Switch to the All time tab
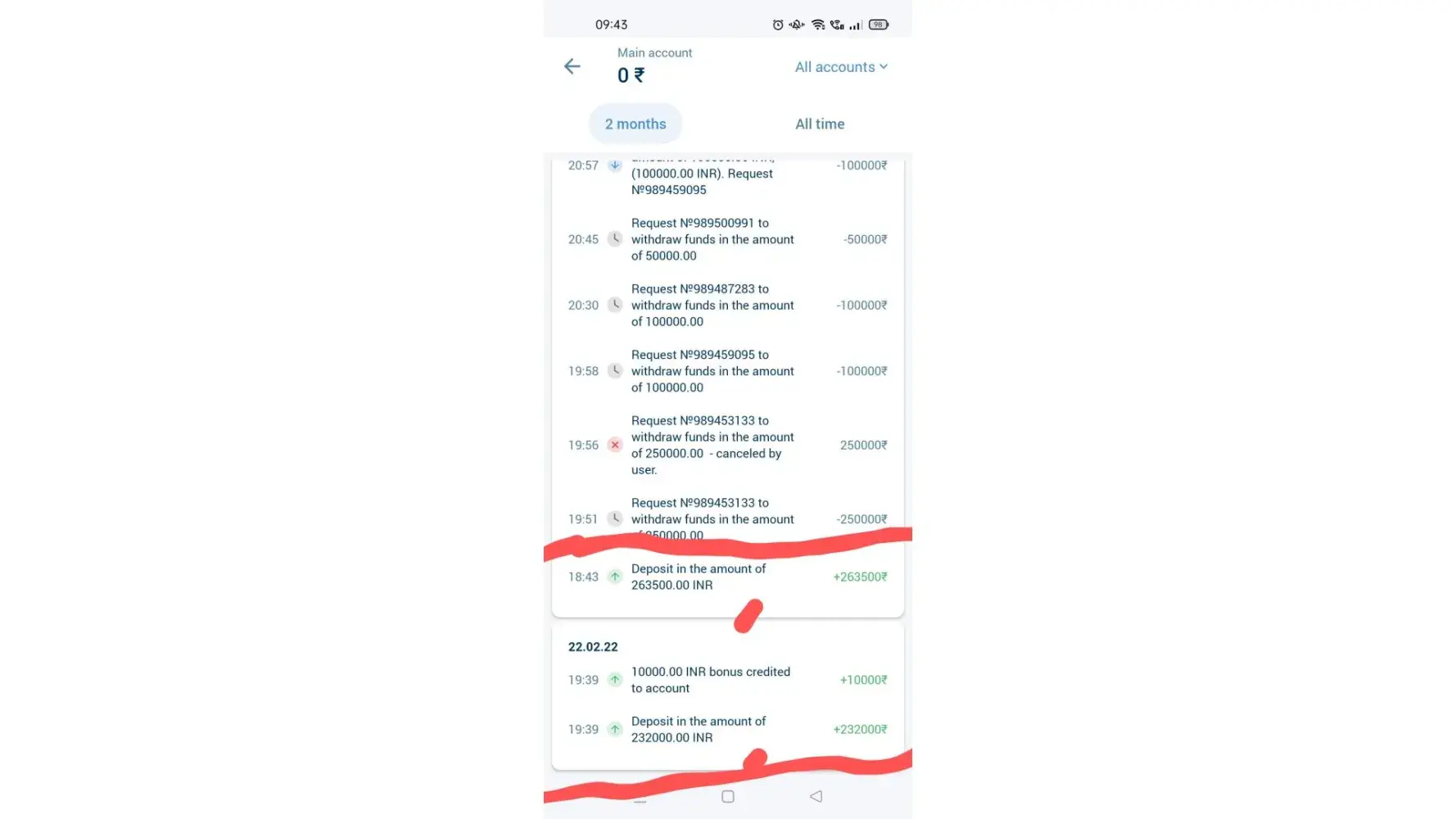 coord(820,124)
